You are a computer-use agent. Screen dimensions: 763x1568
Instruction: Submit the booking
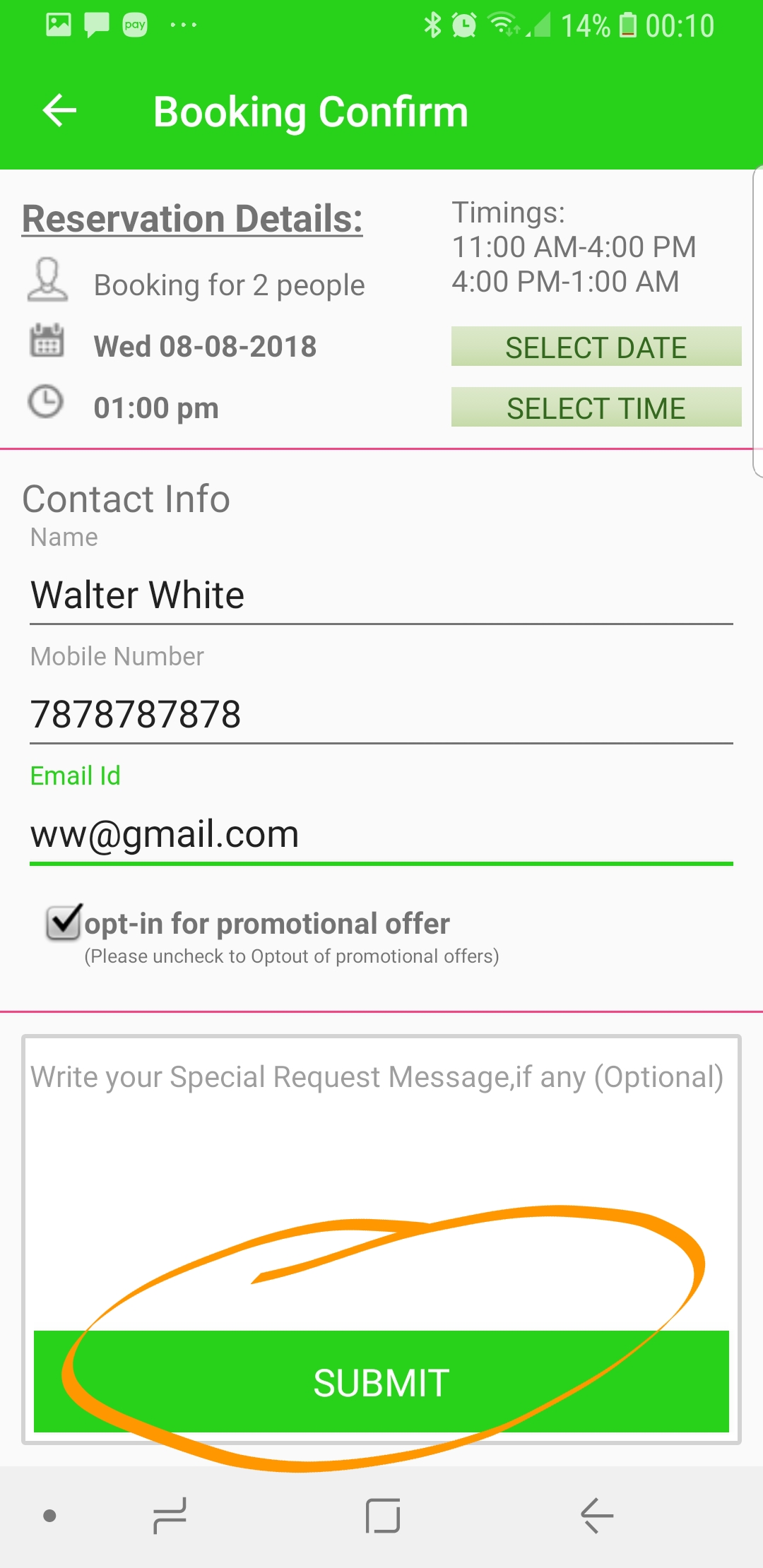(381, 1382)
